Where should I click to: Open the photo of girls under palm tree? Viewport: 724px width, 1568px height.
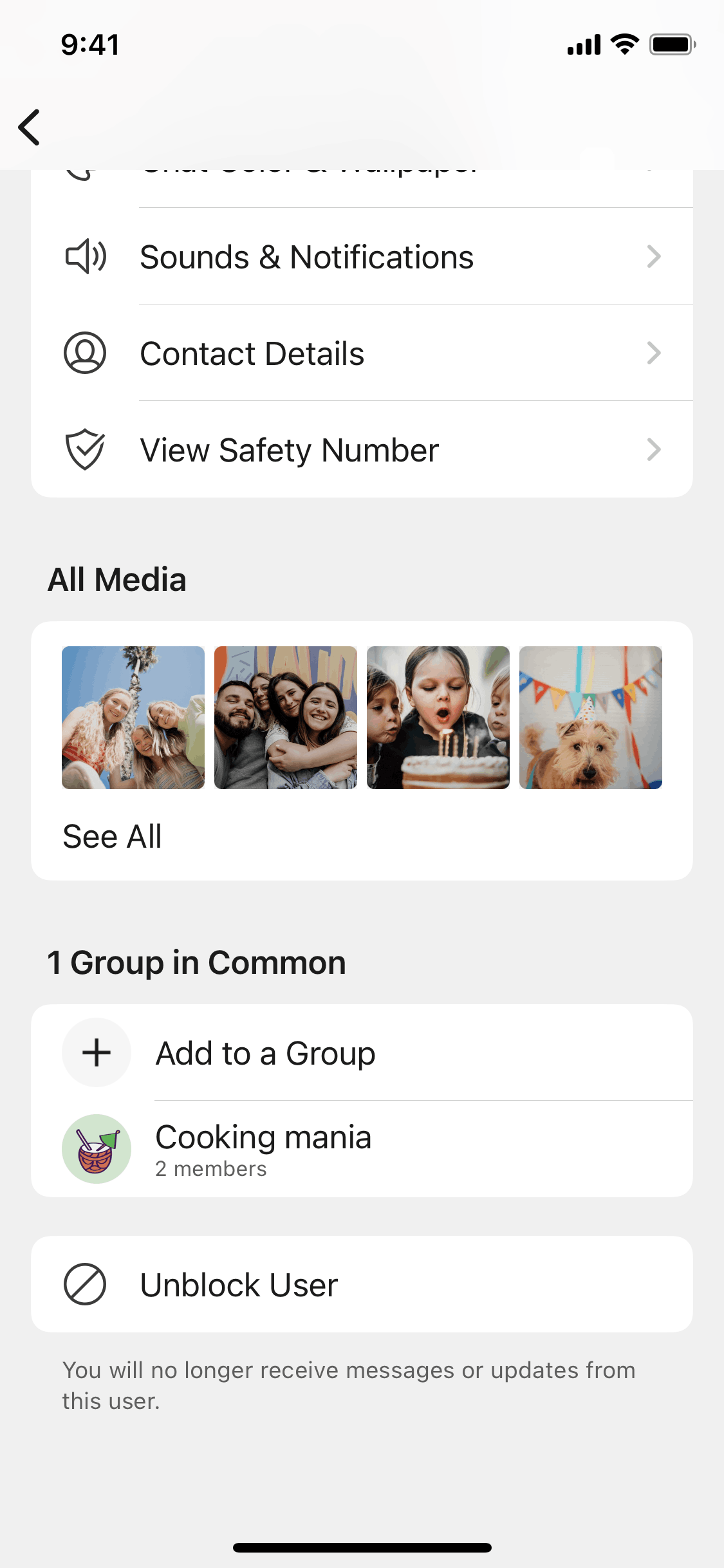click(133, 718)
